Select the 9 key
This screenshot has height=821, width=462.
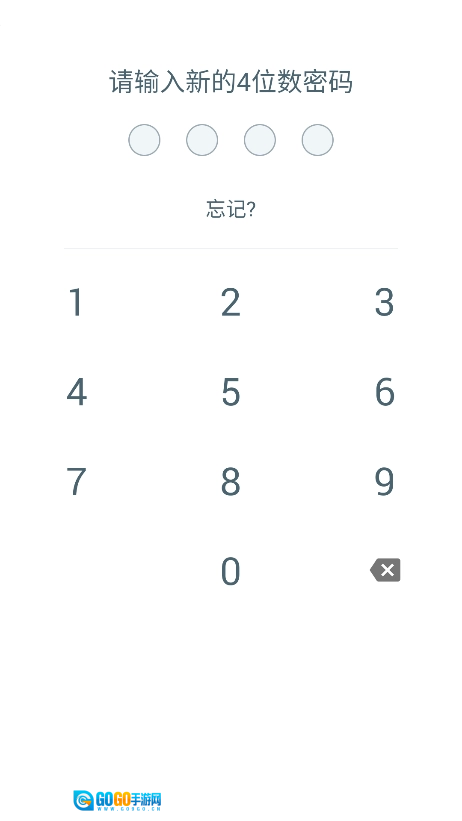coord(384,481)
